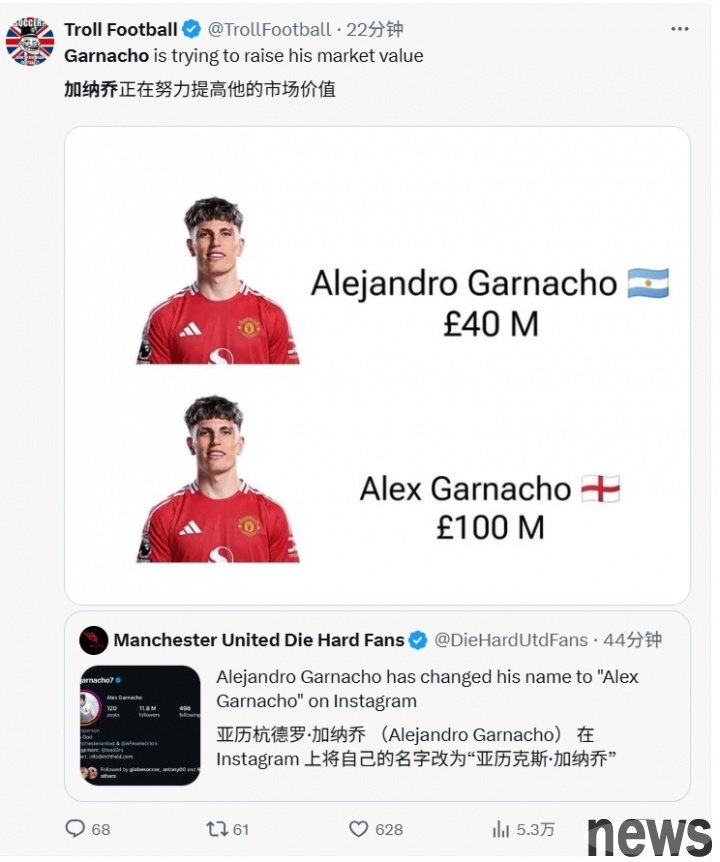Reply to the Troll Football tweet
The width and height of the screenshot is (720, 862).
pyautogui.click(x=75, y=828)
